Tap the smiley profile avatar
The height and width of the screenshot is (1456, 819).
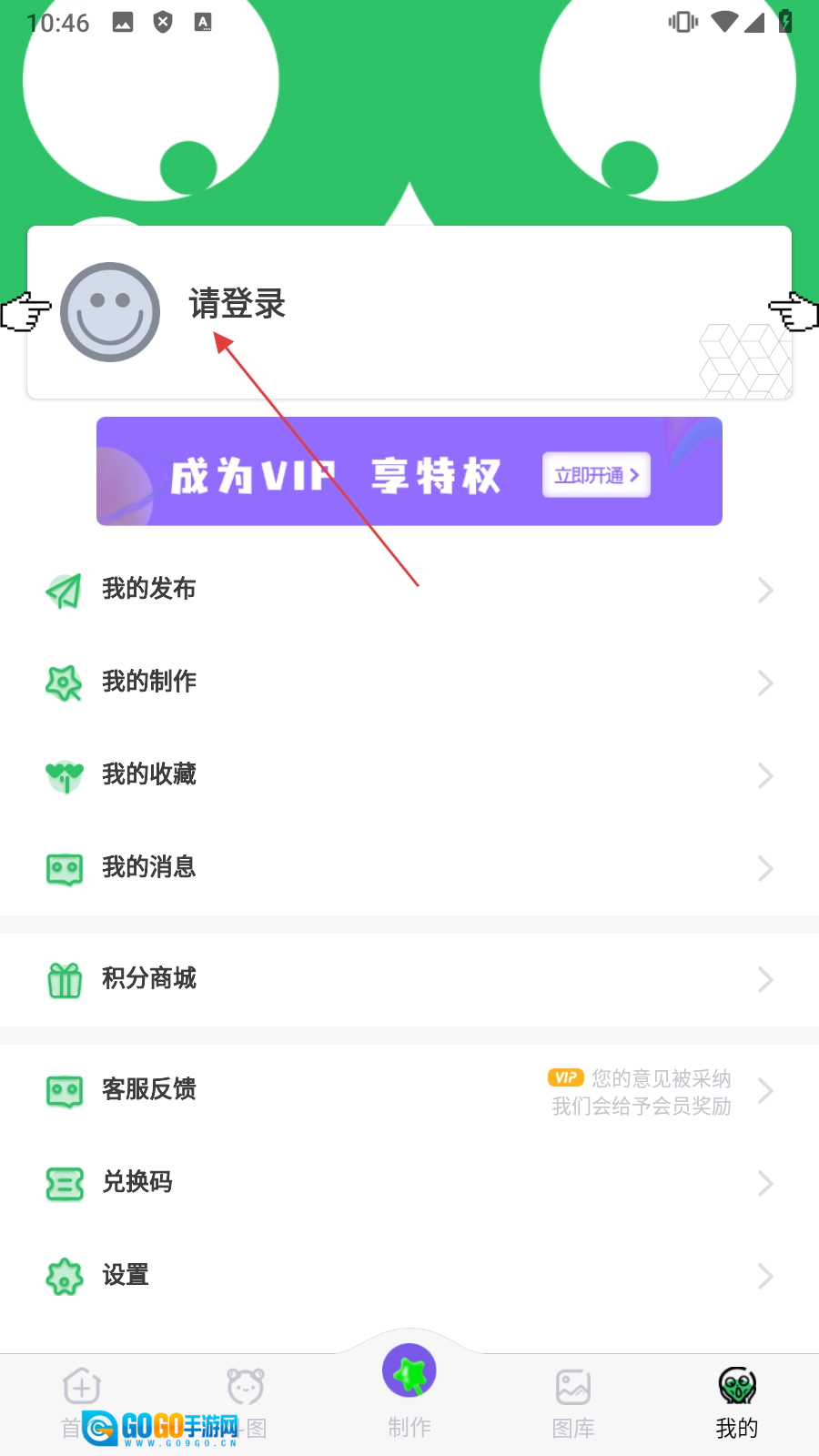pos(110,312)
